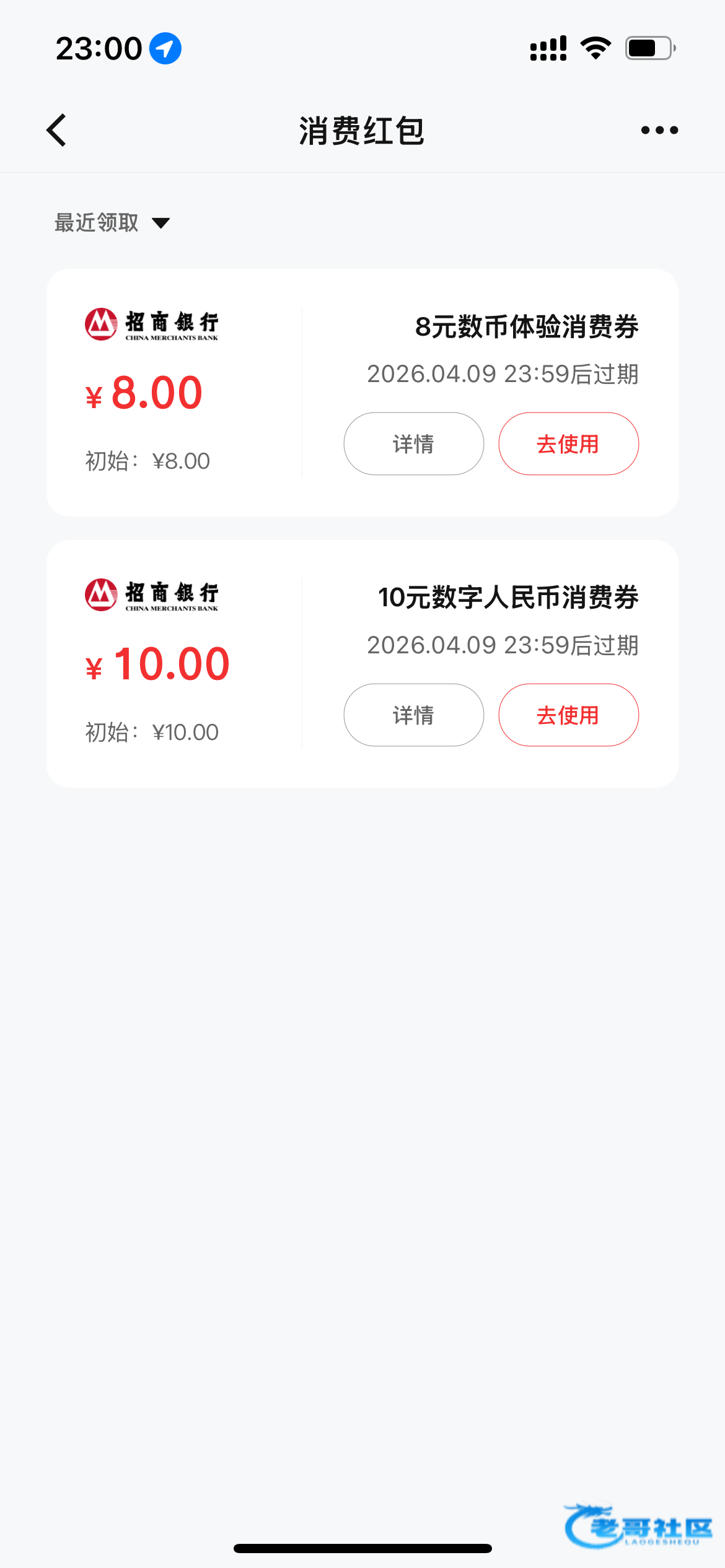This screenshot has width=725, height=1568.
Task: Open the three-dot more options menu
Action: click(x=659, y=131)
